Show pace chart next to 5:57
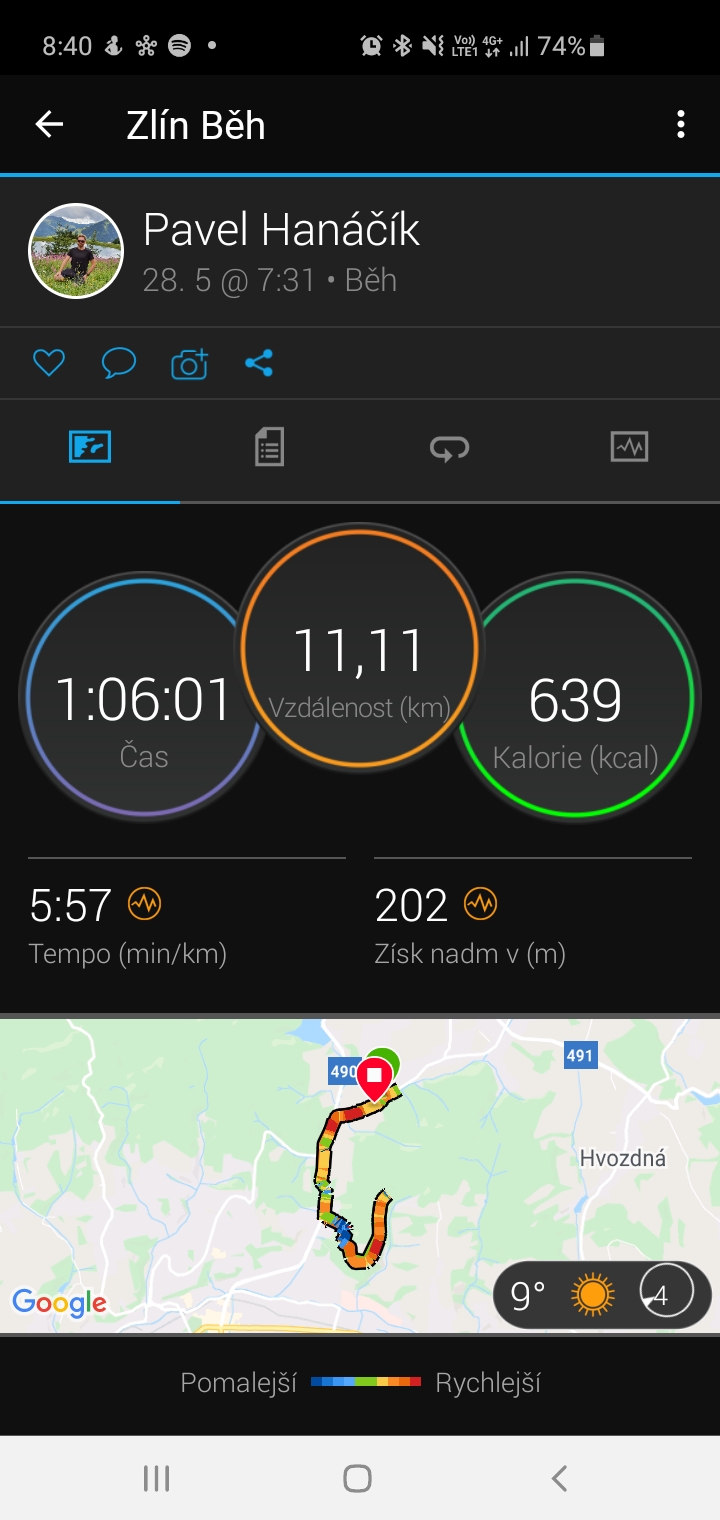 pyautogui.click(x=145, y=904)
